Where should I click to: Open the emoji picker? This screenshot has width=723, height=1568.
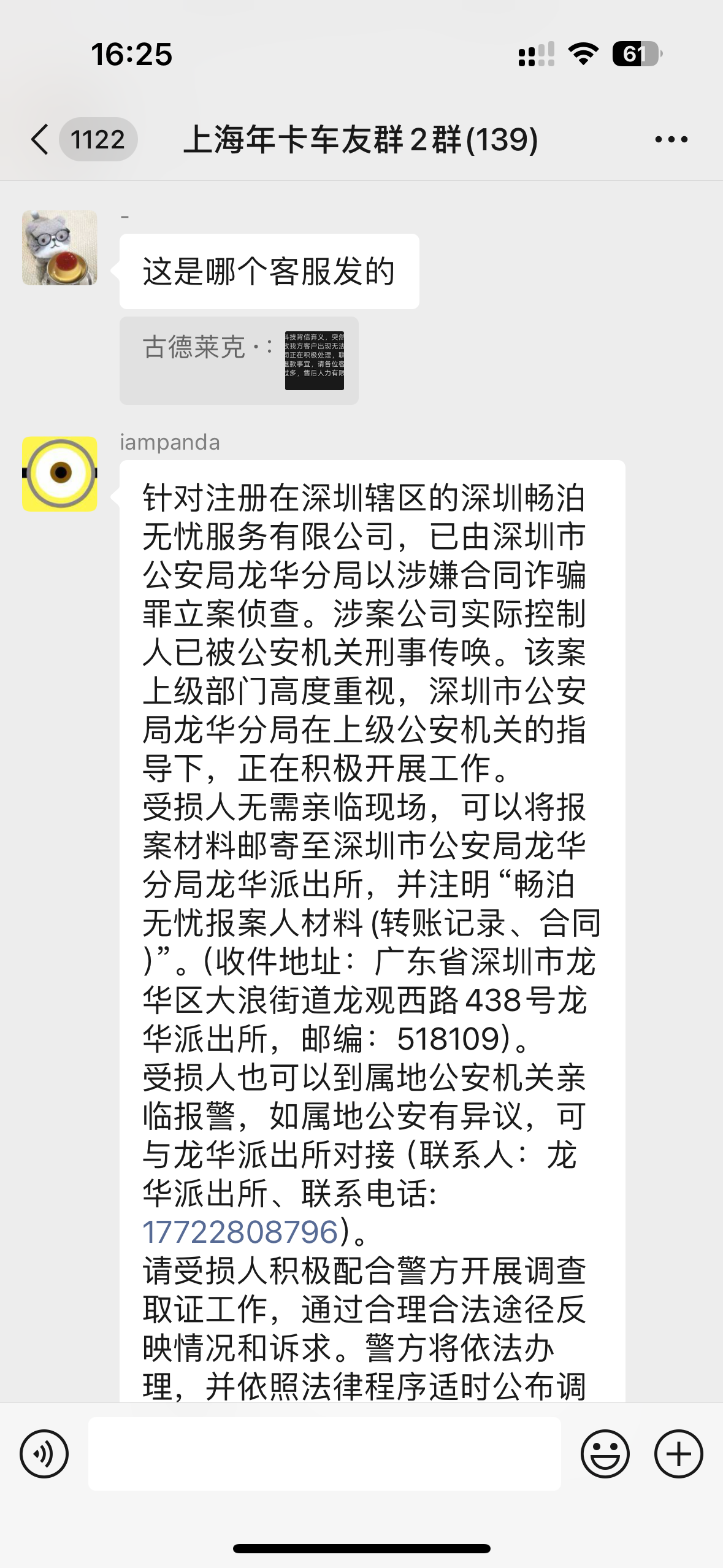point(605,1453)
